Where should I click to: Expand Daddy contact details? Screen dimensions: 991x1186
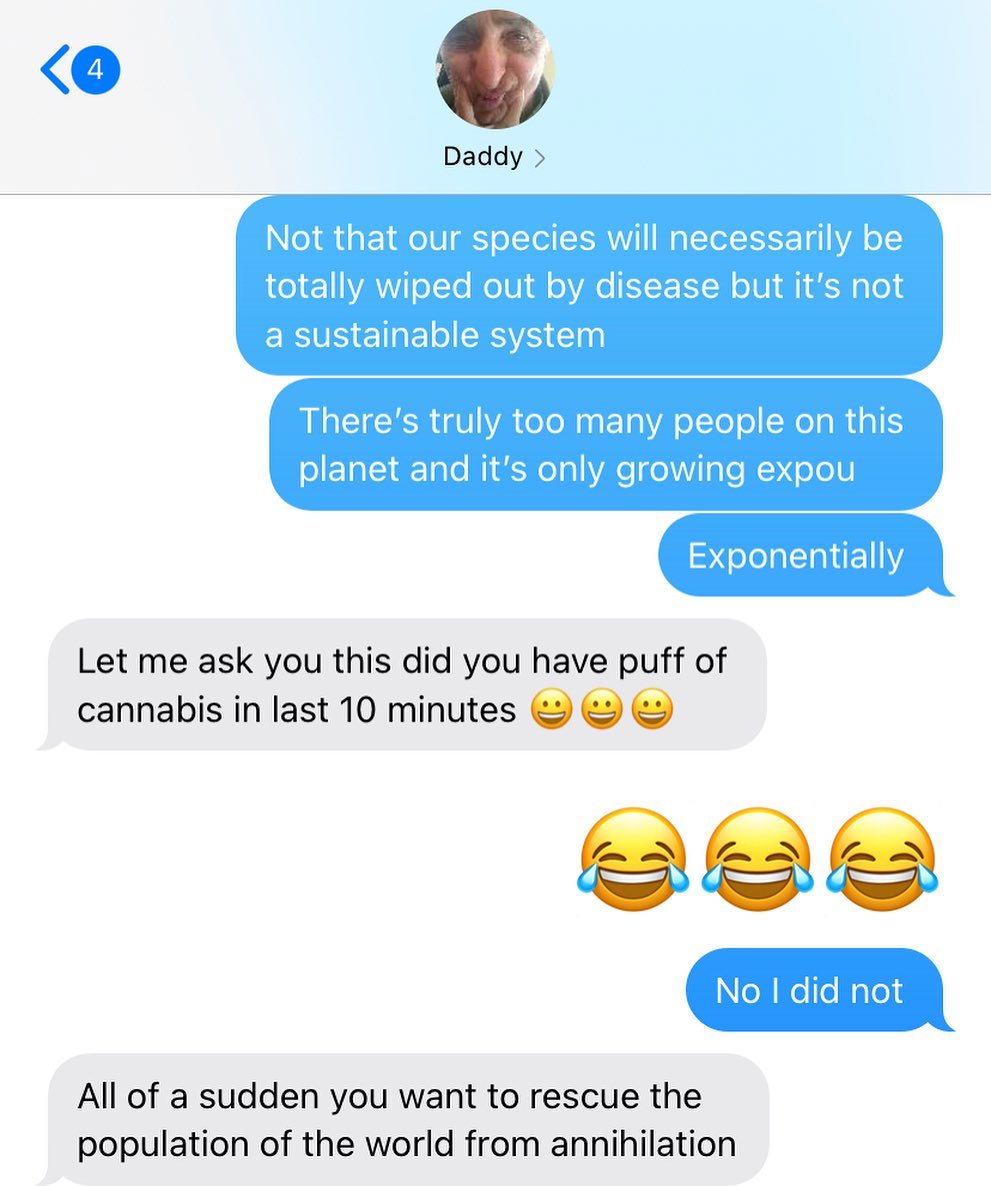point(495,157)
